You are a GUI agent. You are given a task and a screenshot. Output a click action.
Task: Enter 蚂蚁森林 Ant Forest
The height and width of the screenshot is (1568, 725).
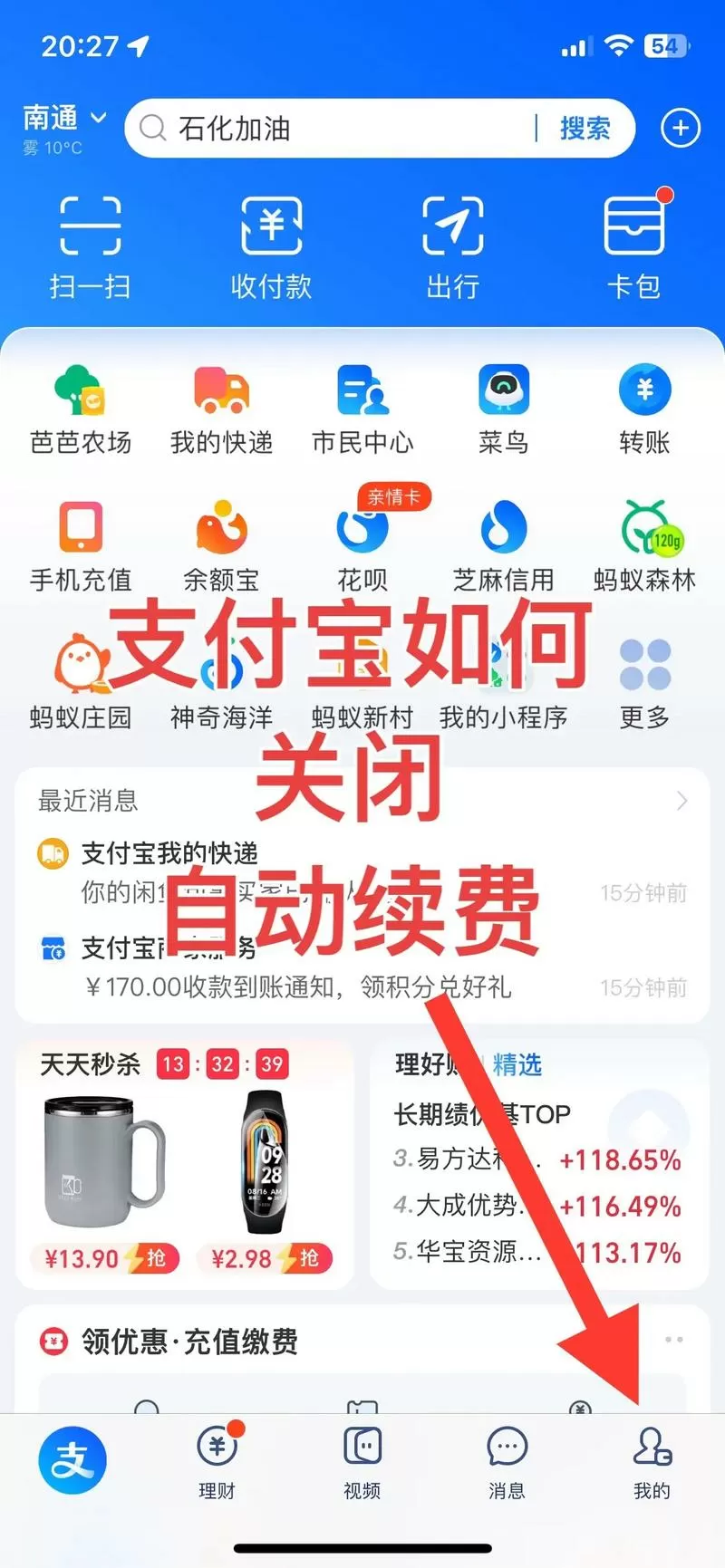[x=644, y=544]
